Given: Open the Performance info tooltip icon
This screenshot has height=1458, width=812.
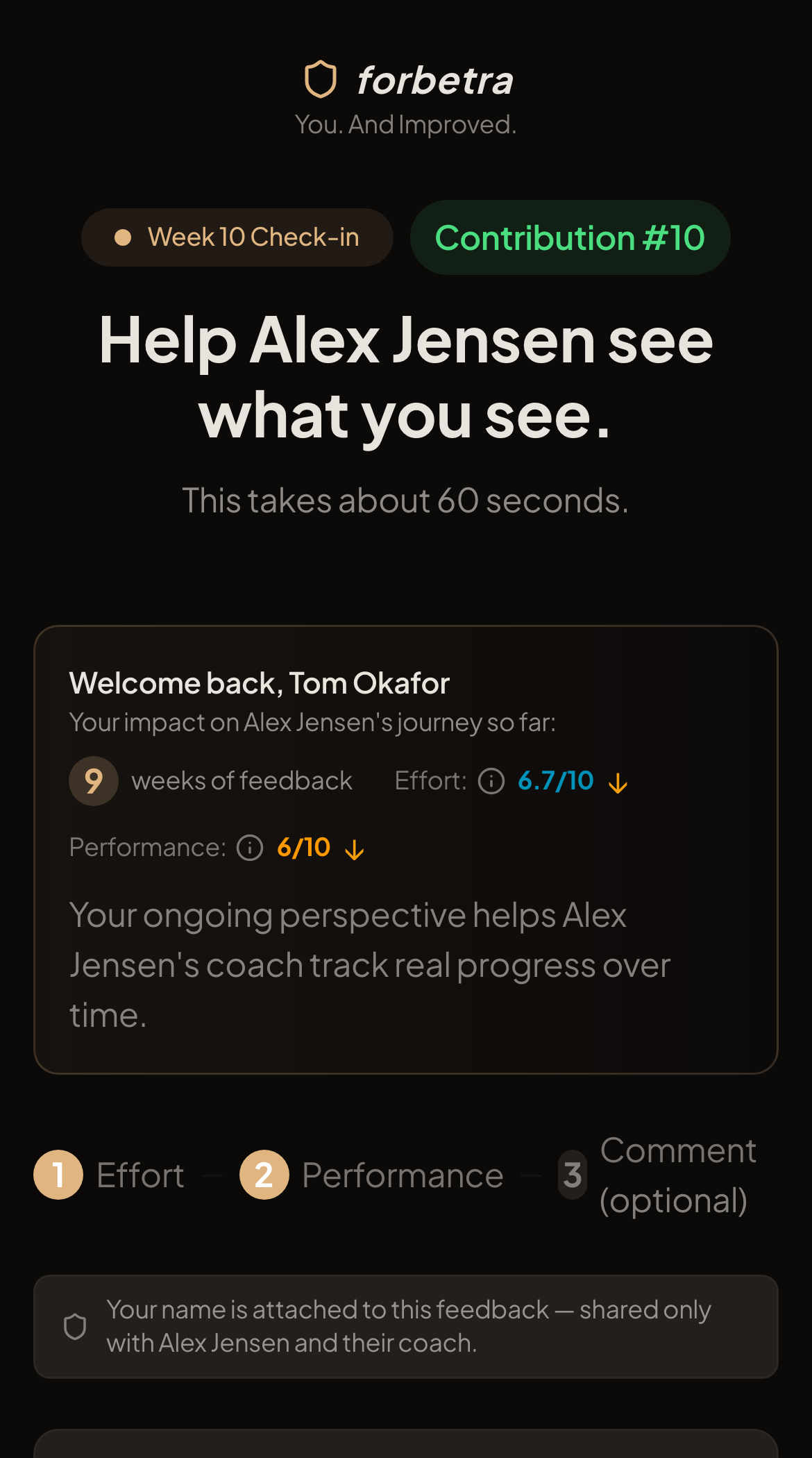Looking at the screenshot, I should [x=250, y=848].
